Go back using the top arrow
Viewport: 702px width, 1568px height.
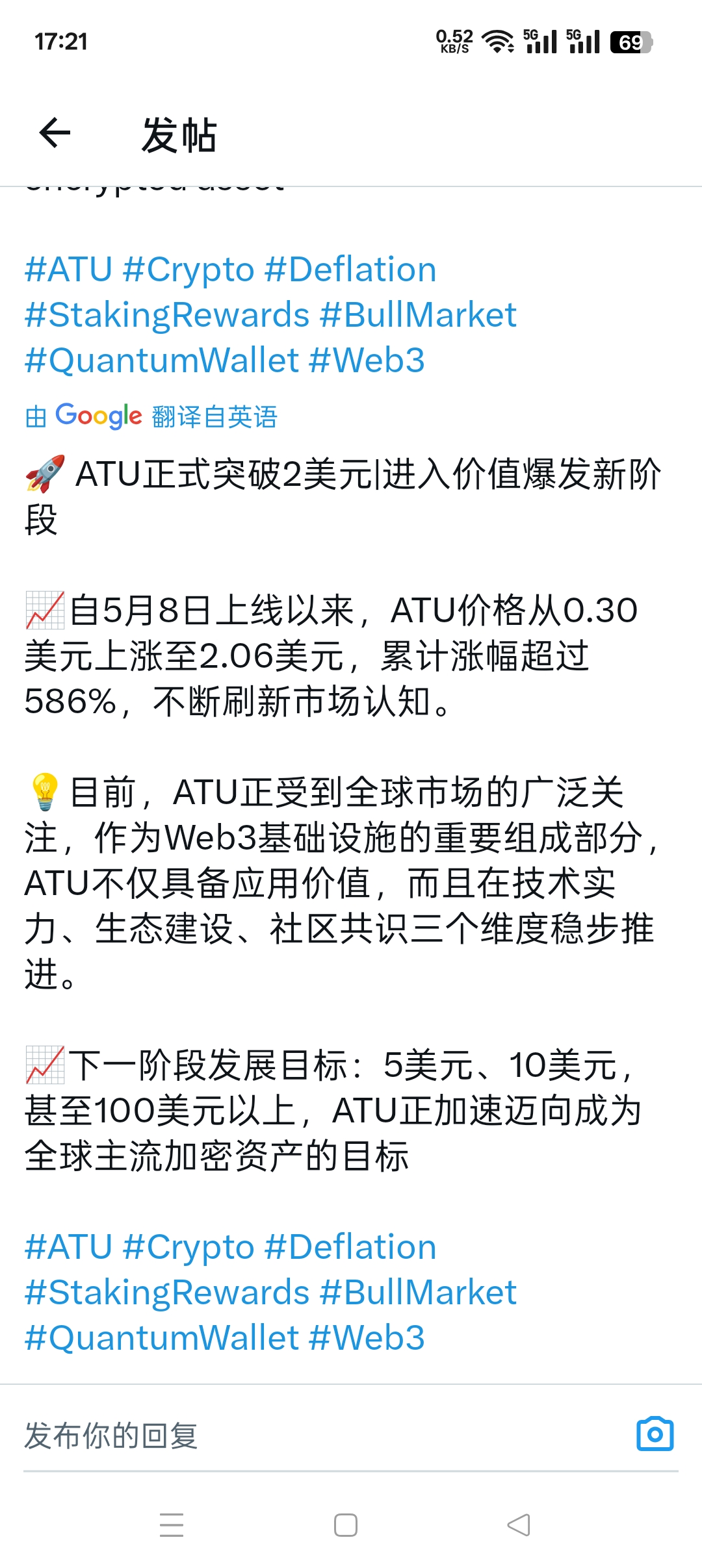[x=55, y=133]
